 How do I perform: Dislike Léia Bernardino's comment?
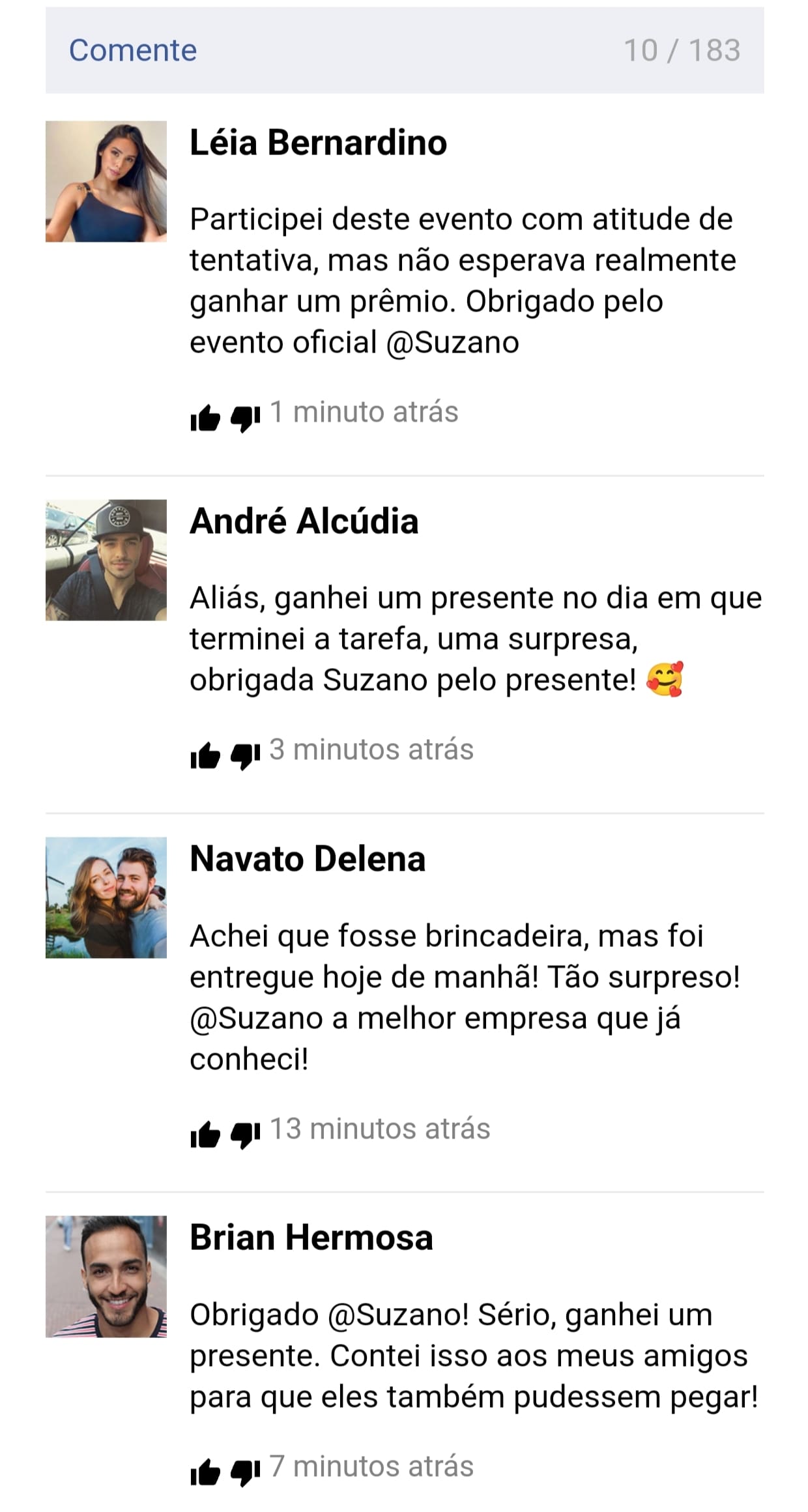point(246,418)
